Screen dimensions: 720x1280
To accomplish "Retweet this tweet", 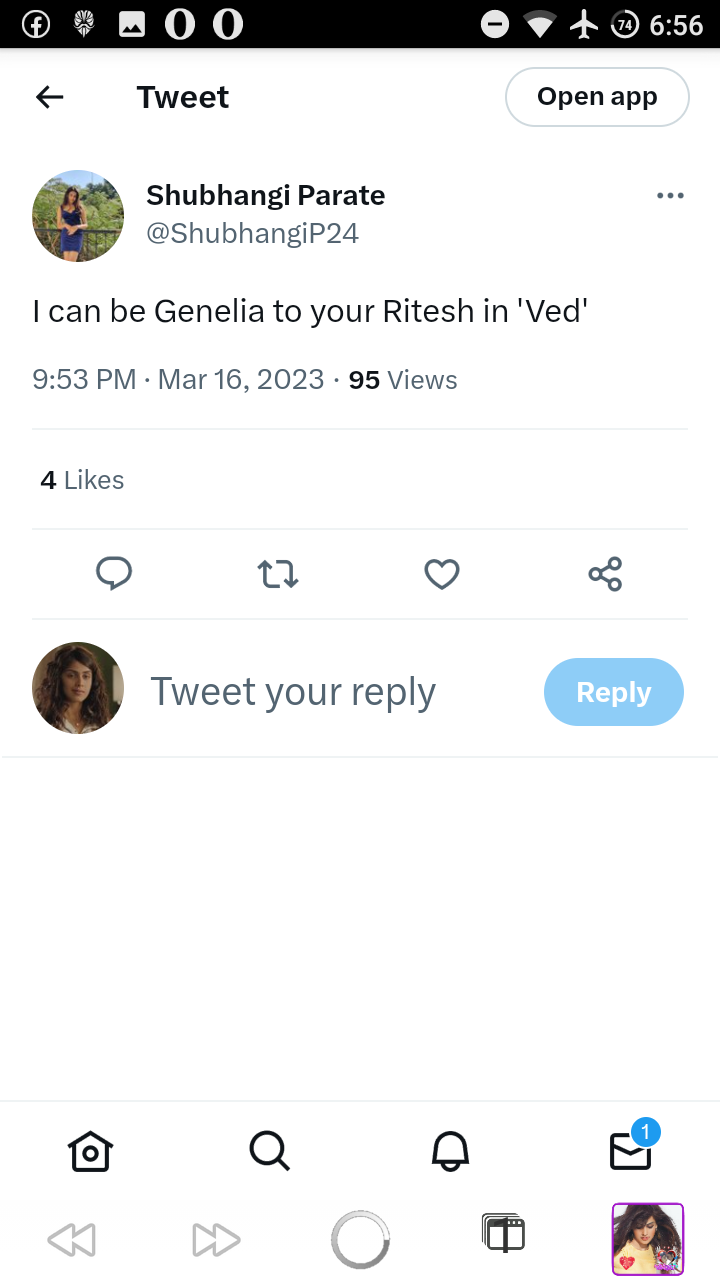I will click(278, 574).
